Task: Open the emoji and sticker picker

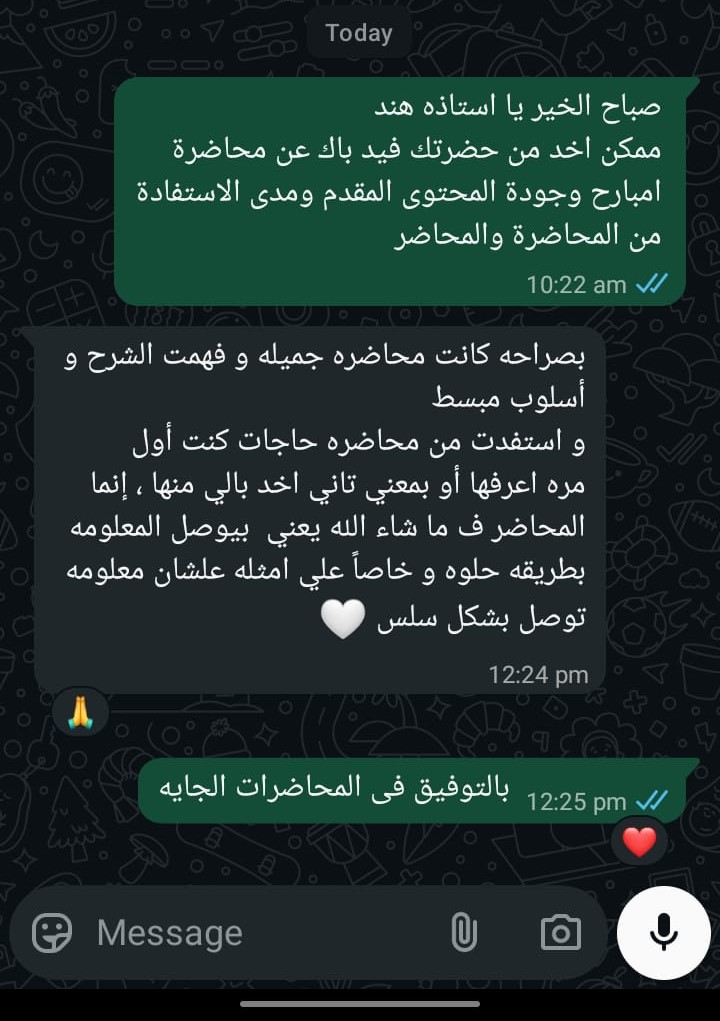Action: tap(52, 933)
